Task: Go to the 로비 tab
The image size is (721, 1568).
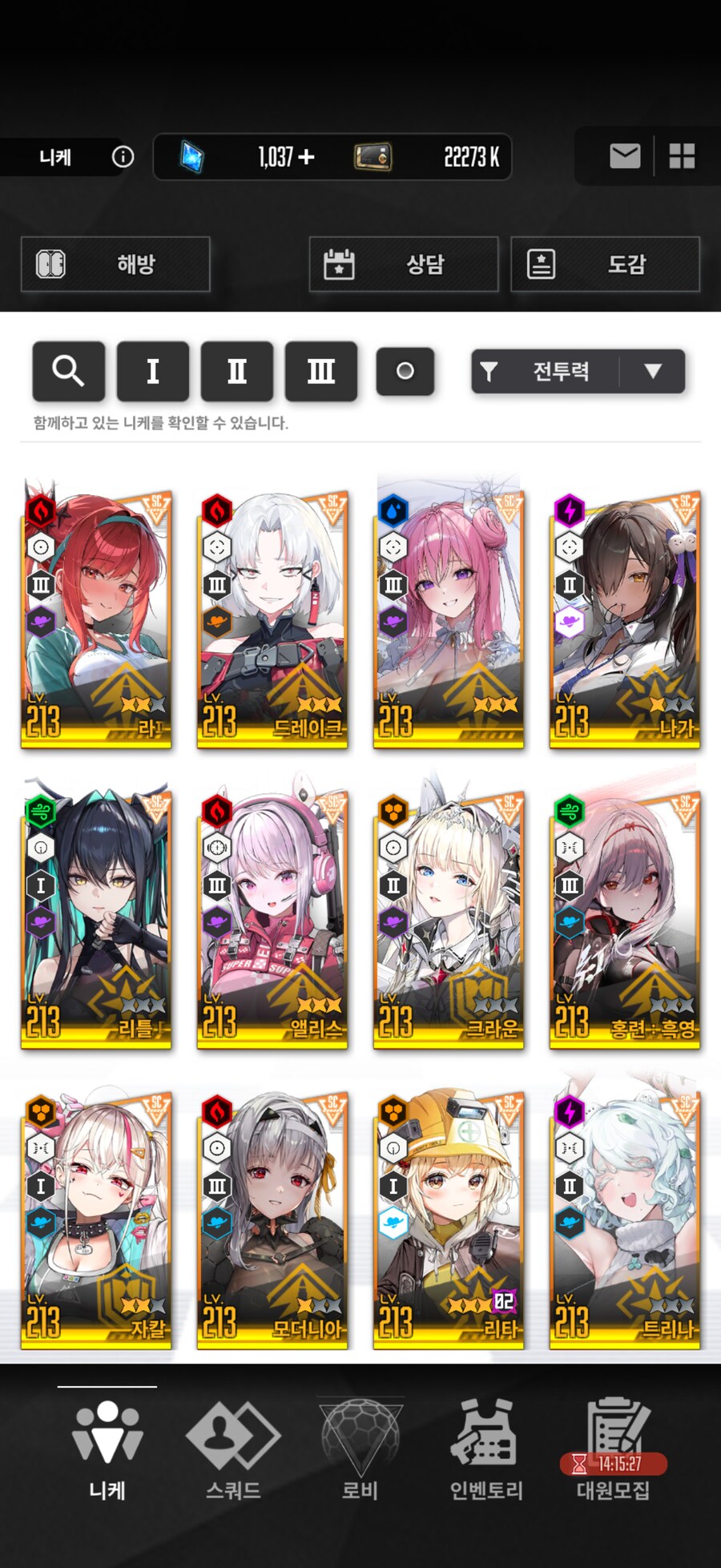Action: [x=360, y=1452]
